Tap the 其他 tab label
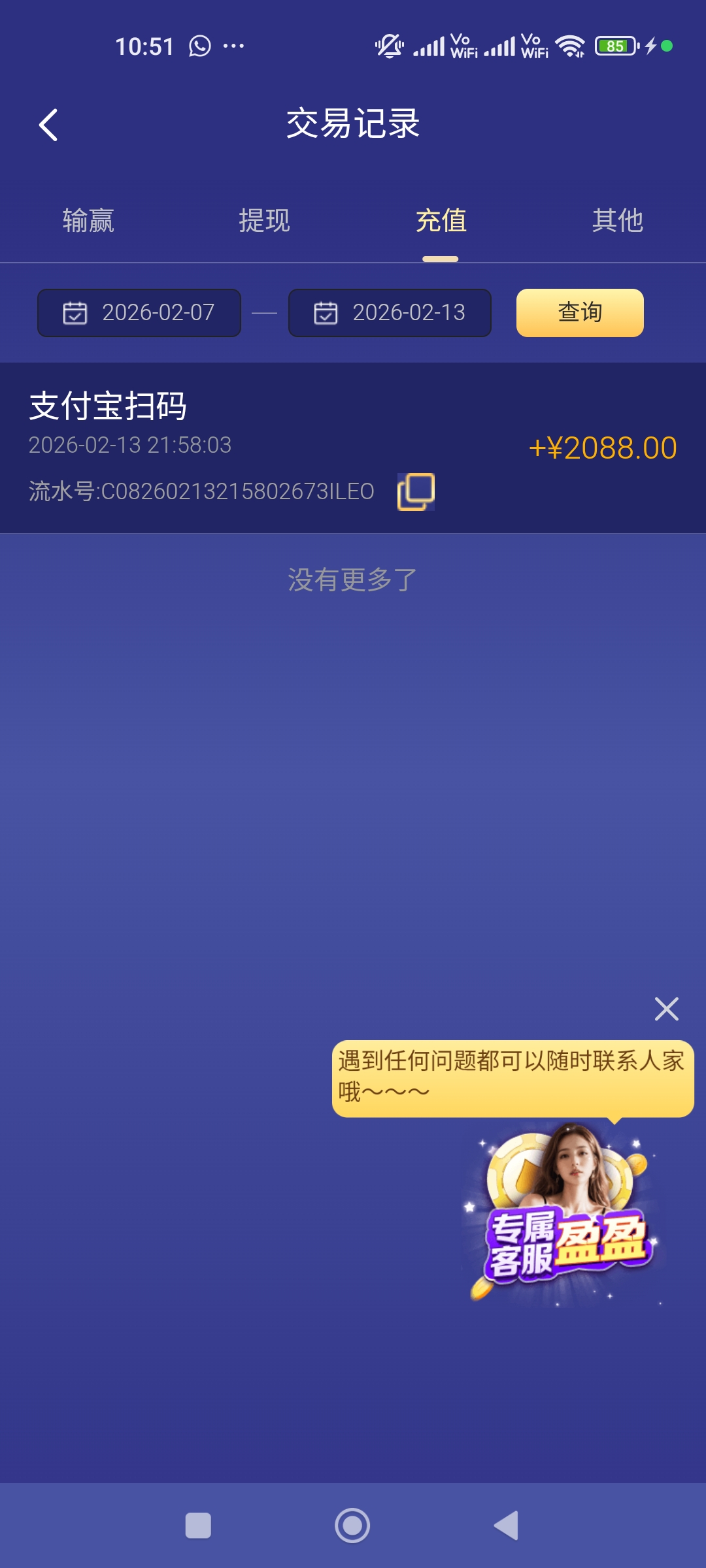706x1568 pixels. point(618,221)
